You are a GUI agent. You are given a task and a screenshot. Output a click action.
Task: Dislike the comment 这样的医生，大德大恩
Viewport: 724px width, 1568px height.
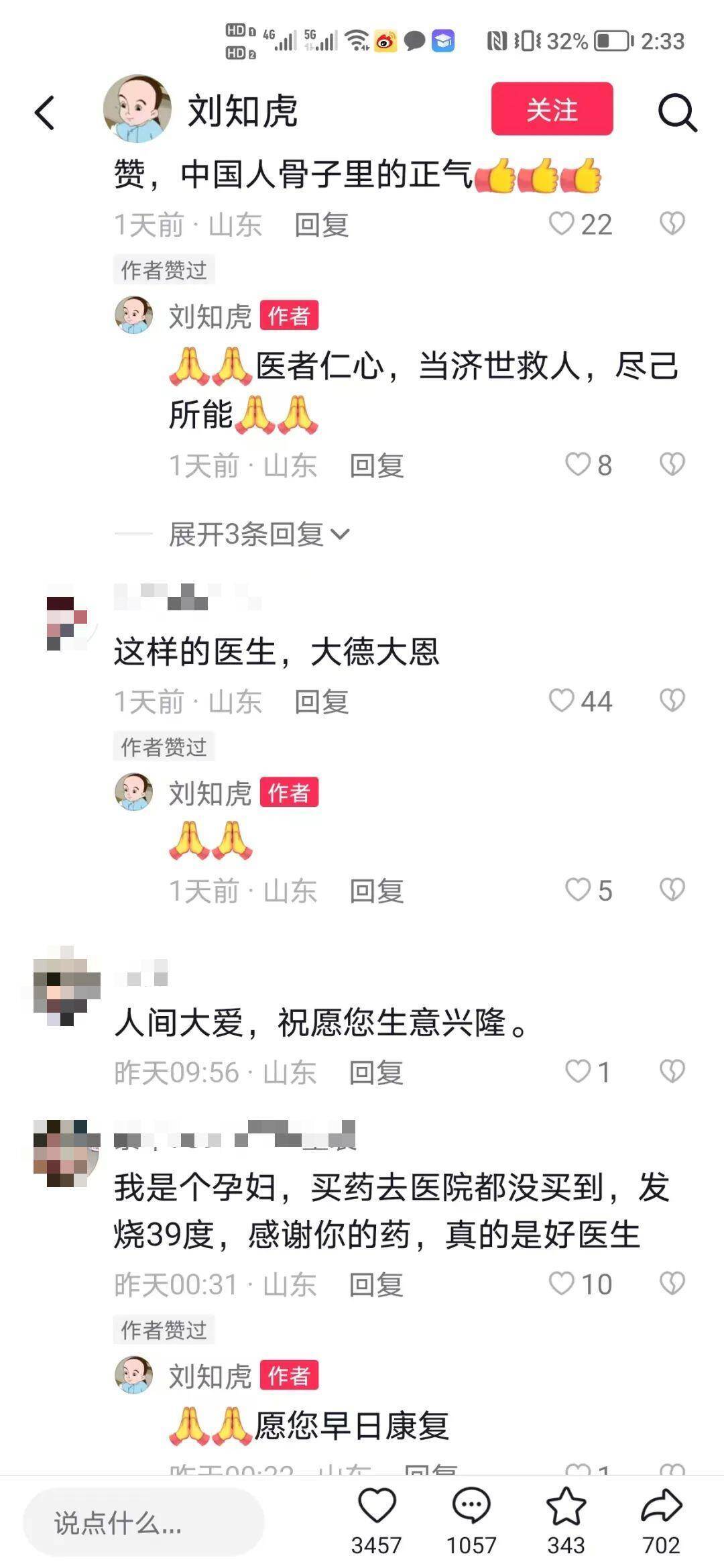tap(672, 701)
